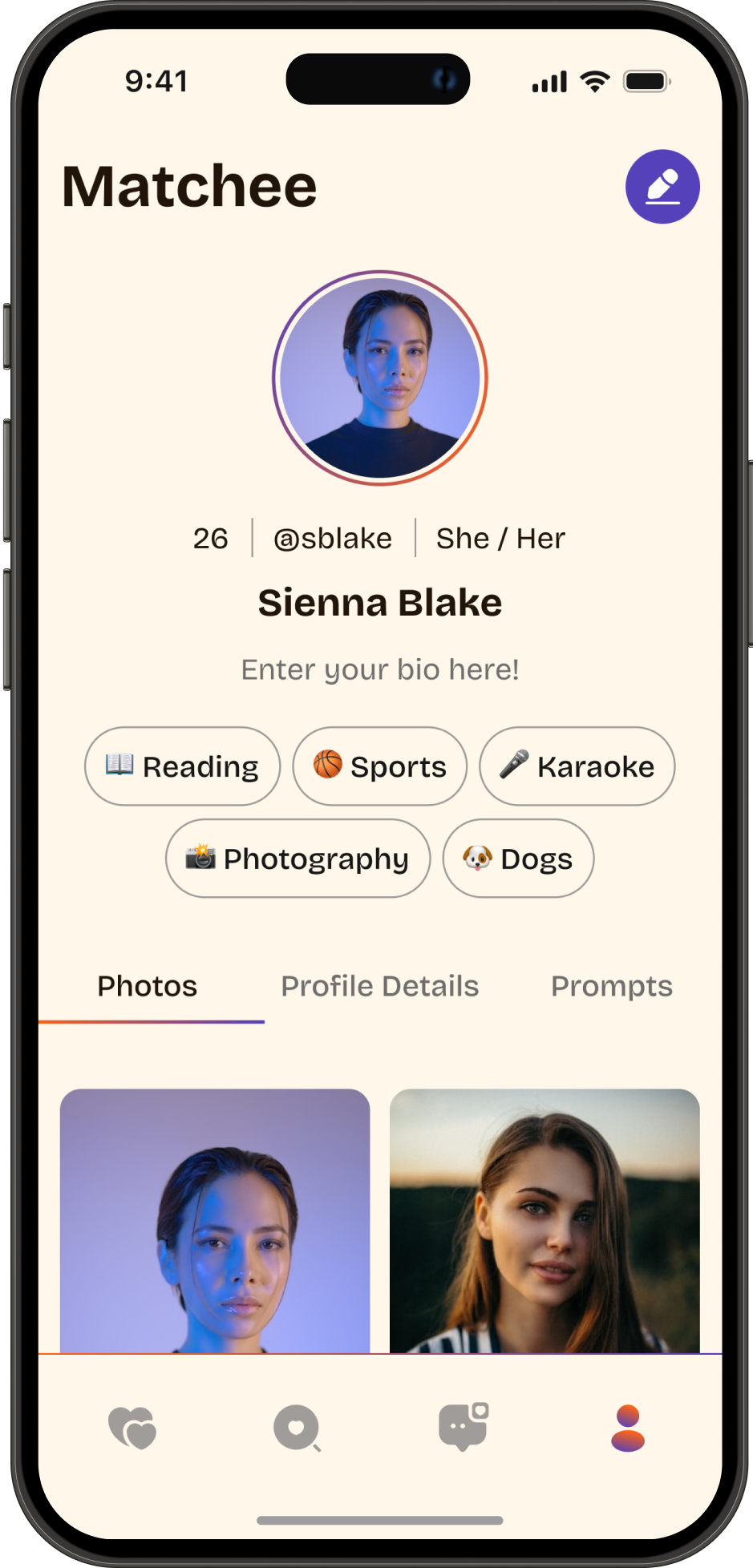Switch to the Photos tab
The image size is (753, 1568).
pyautogui.click(x=148, y=986)
